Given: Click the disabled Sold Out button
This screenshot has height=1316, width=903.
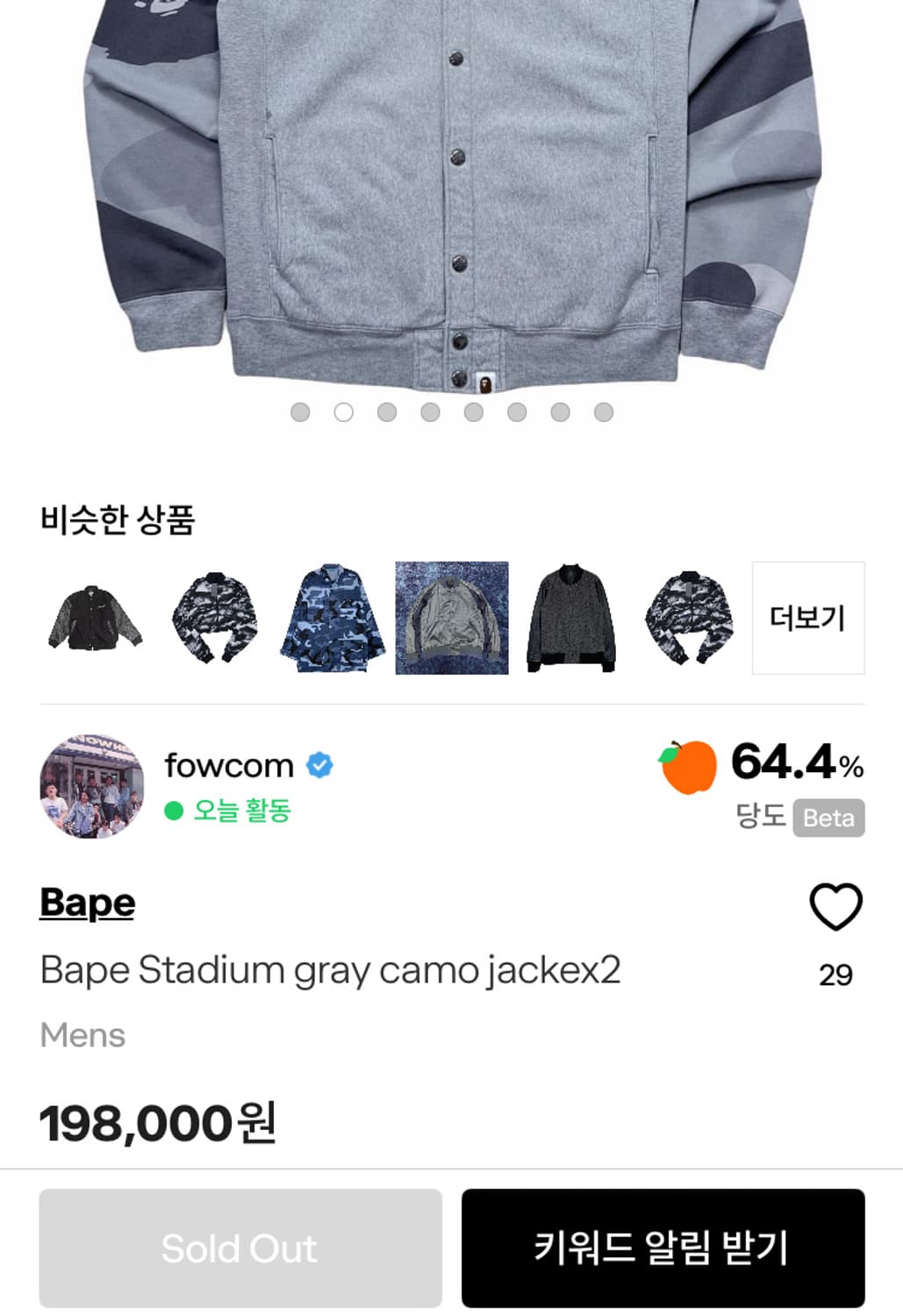Looking at the screenshot, I should 239,1248.
